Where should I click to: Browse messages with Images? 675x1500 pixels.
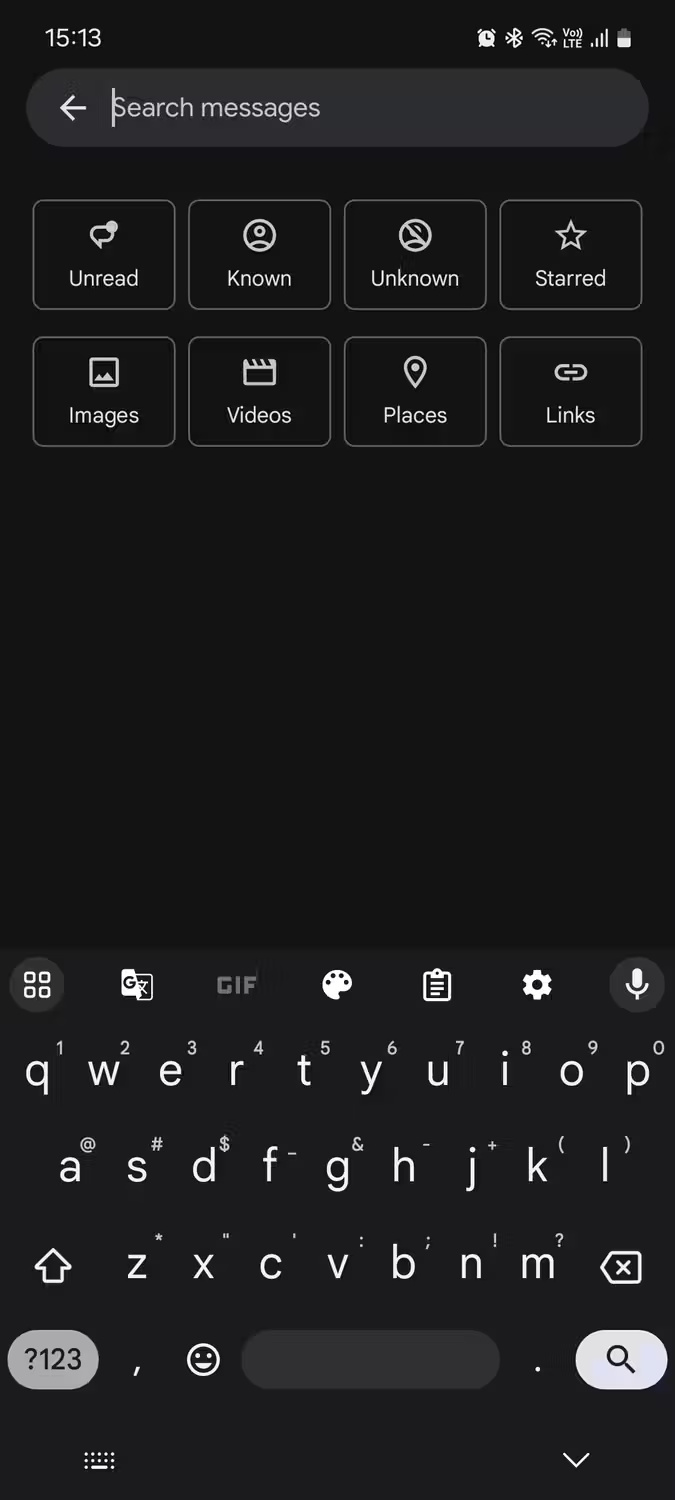104,392
